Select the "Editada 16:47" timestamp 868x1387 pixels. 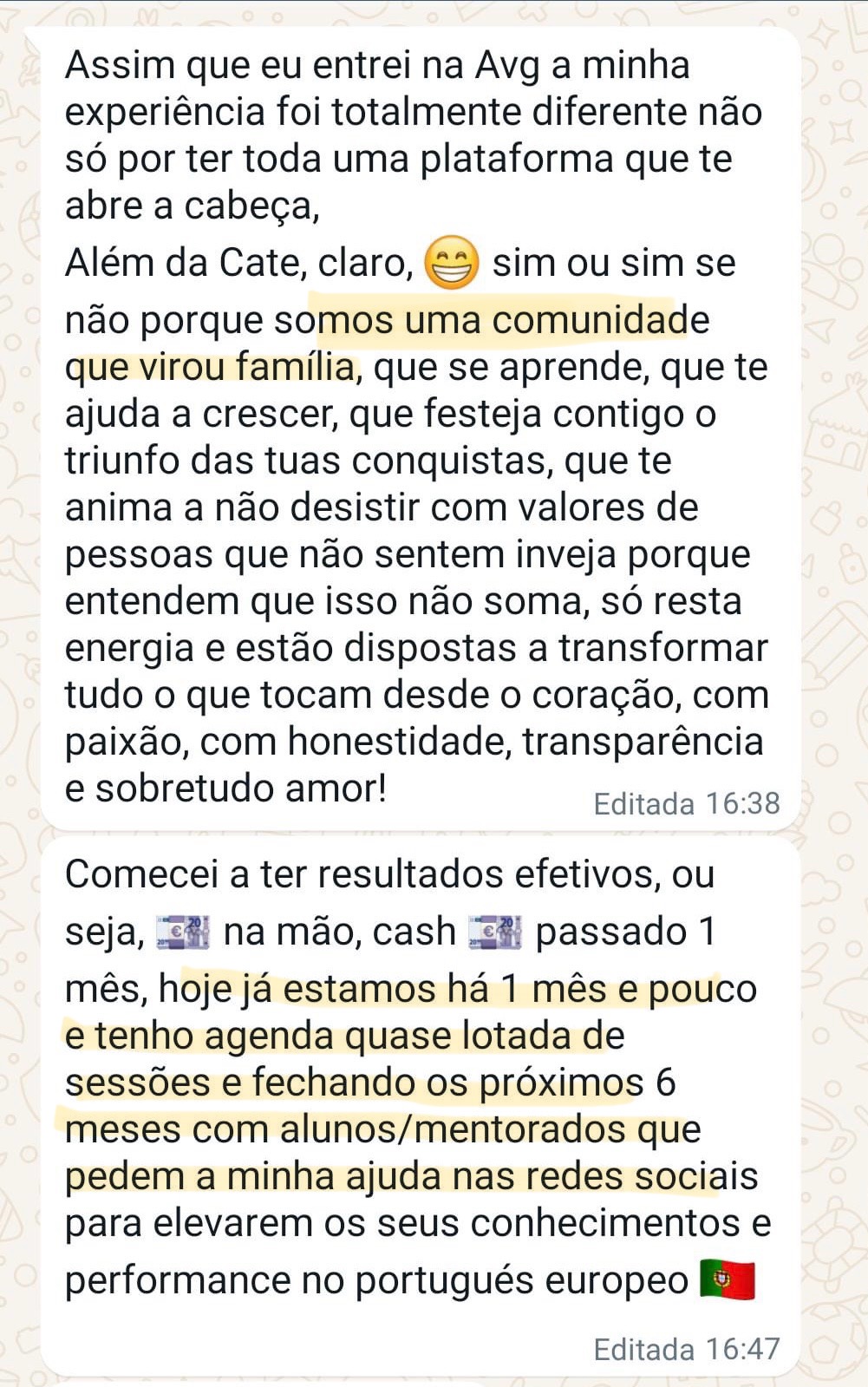686,1348
